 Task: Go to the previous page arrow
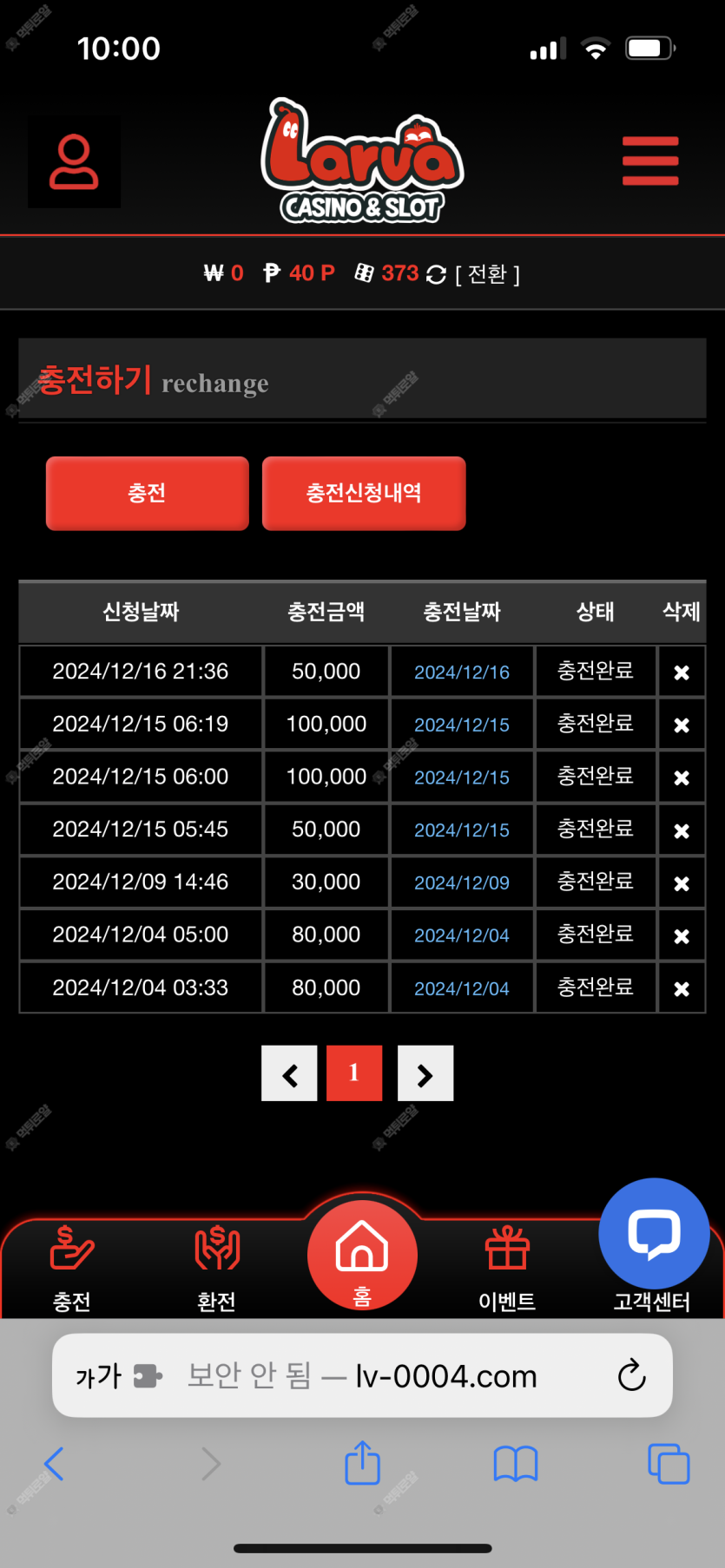(289, 1073)
